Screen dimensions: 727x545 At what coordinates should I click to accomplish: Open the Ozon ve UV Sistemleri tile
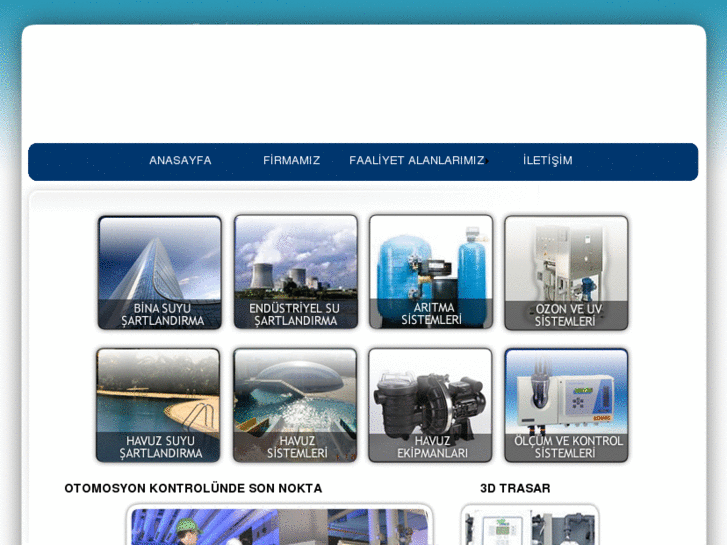click(x=566, y=273)
